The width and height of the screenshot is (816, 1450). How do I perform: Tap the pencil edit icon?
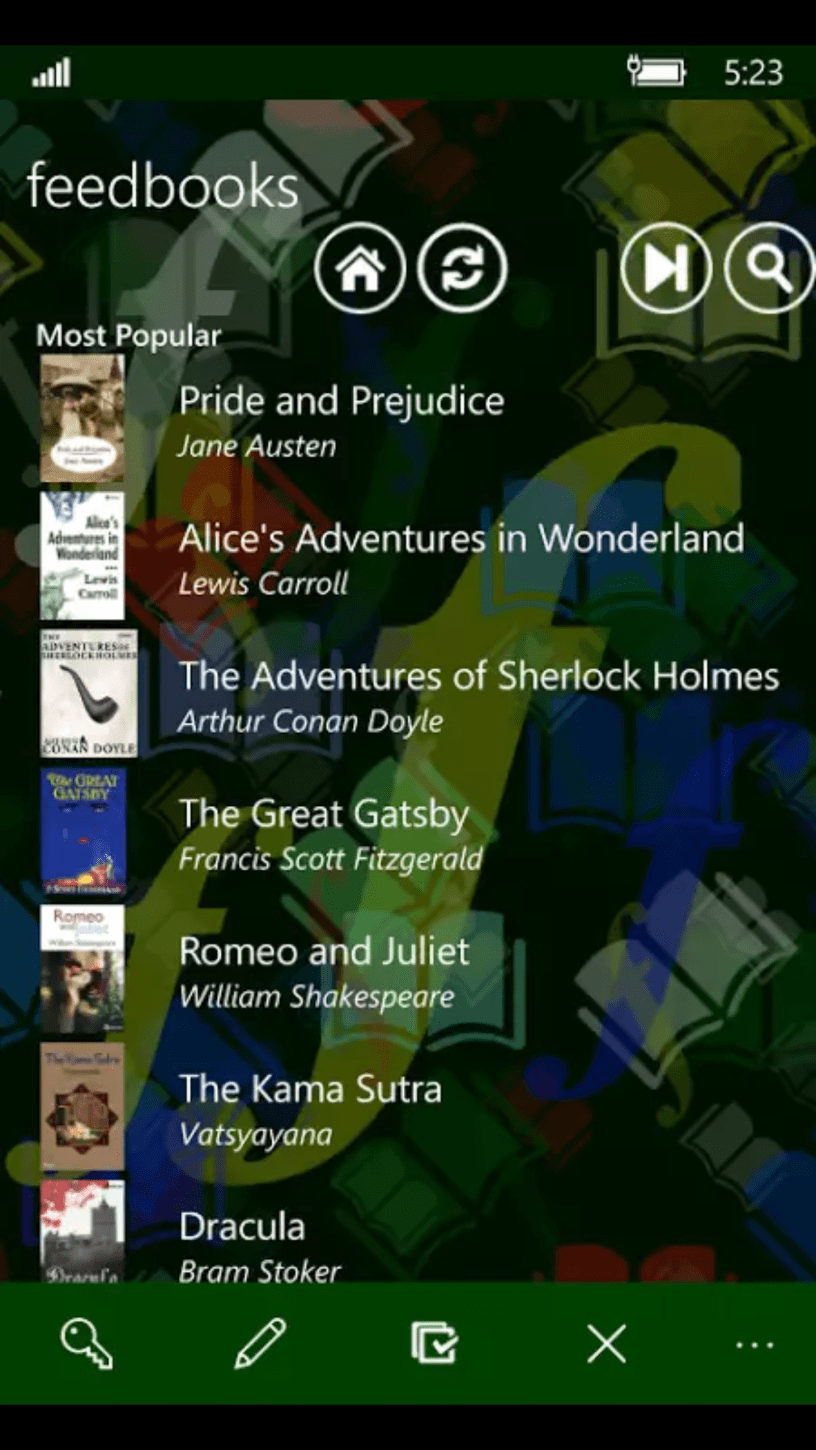click(x=260, y=1343)
